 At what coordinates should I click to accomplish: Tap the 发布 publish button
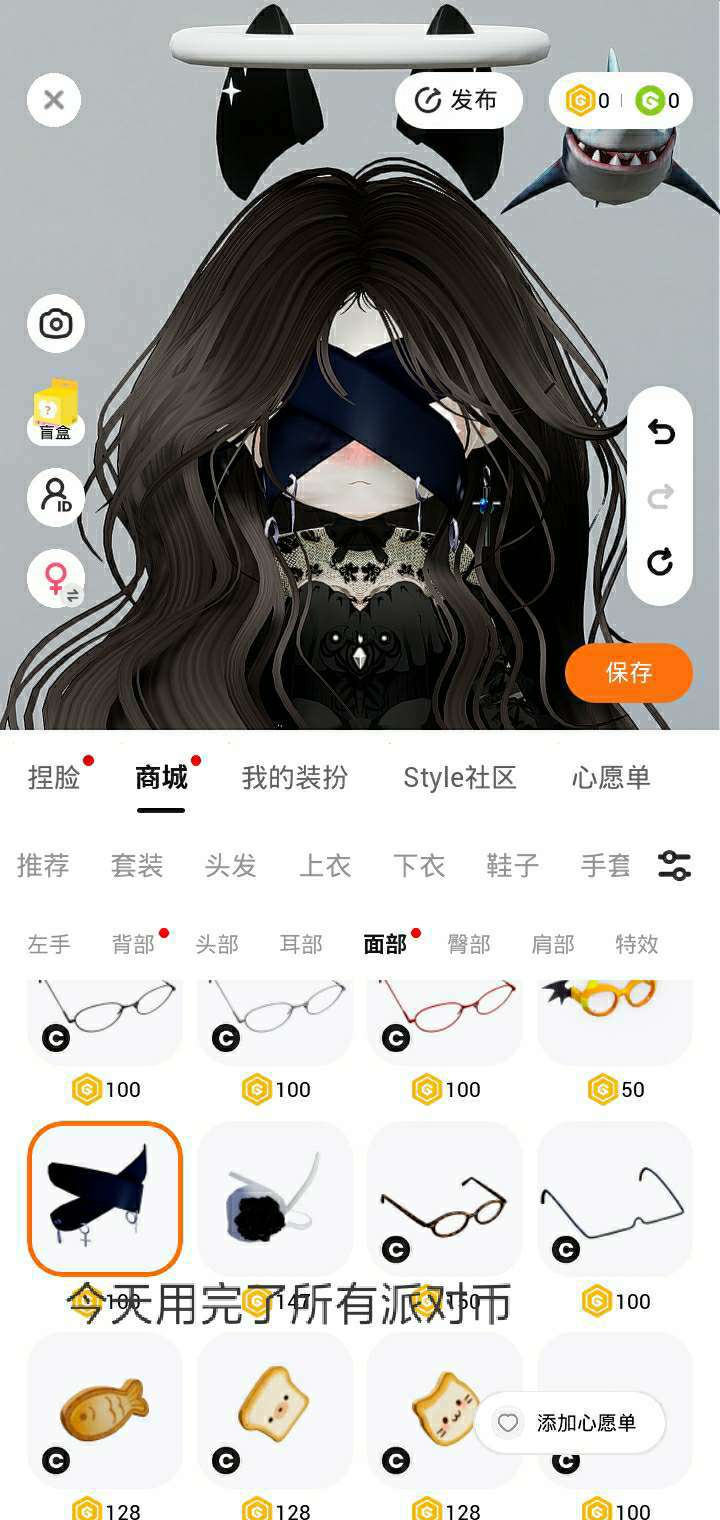click(458, 100)
